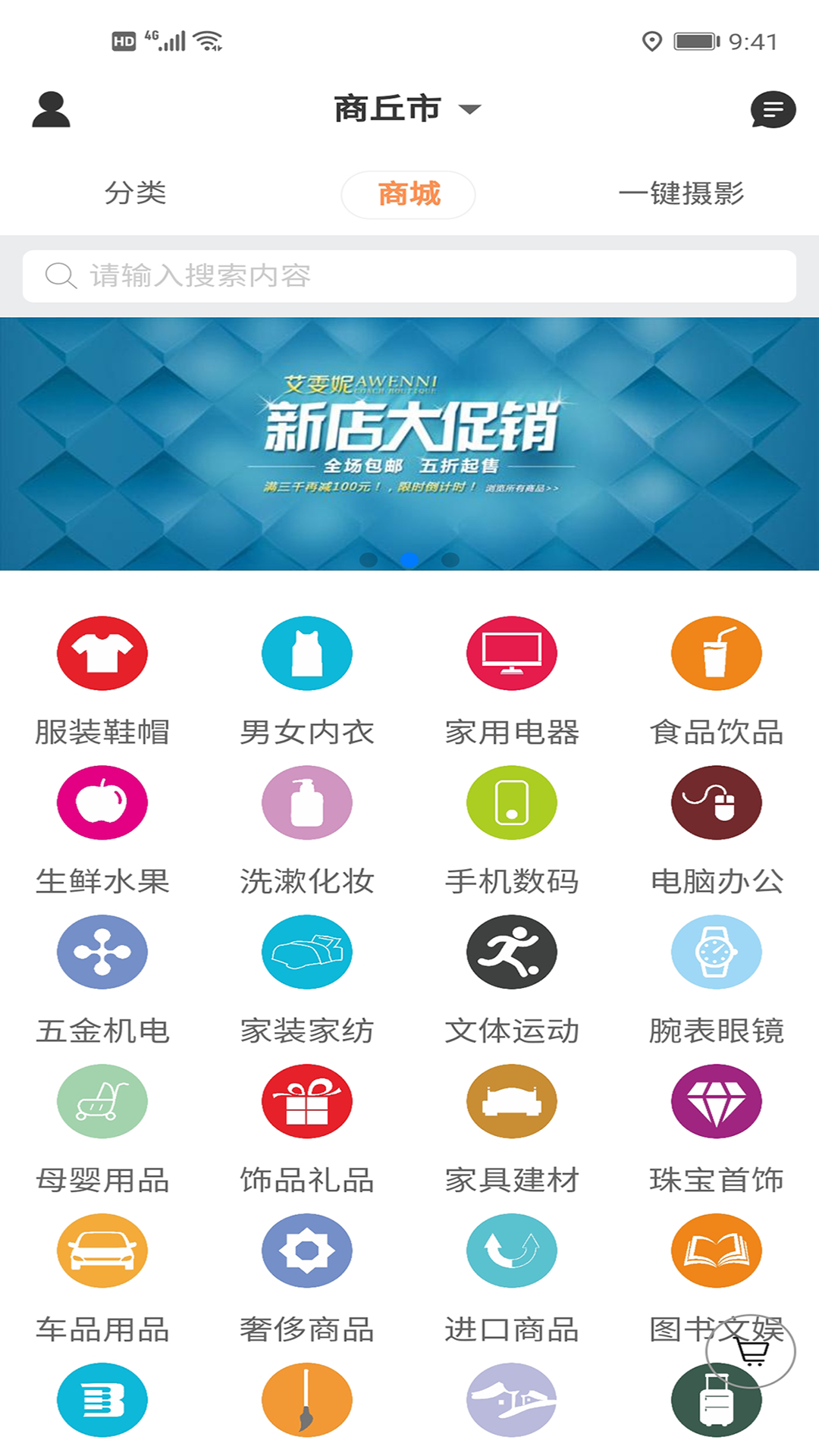Open the floating shopping cart button
Image resolution: width=819 pixels, height=1456 pixels.
tap(751, 1351)
